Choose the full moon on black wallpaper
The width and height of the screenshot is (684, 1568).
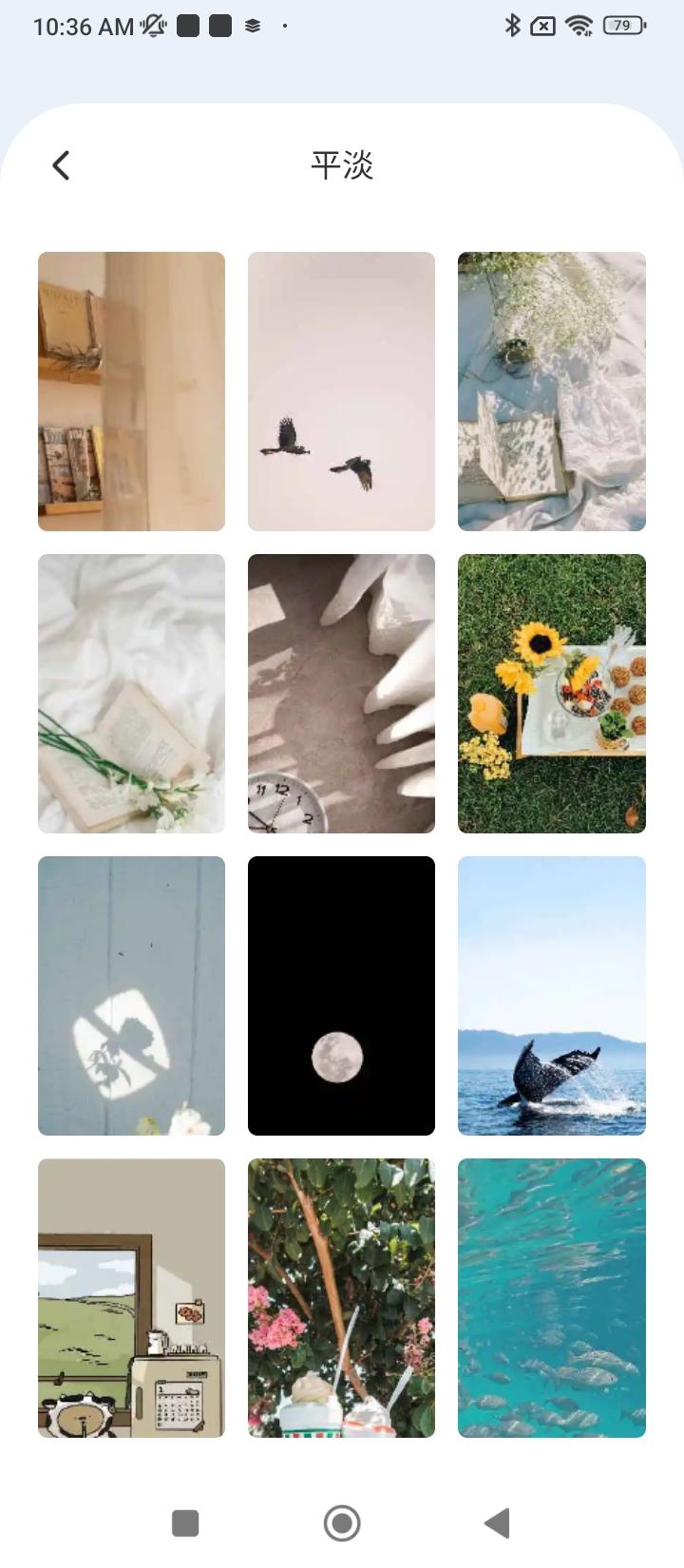click(x=341, y=995)
